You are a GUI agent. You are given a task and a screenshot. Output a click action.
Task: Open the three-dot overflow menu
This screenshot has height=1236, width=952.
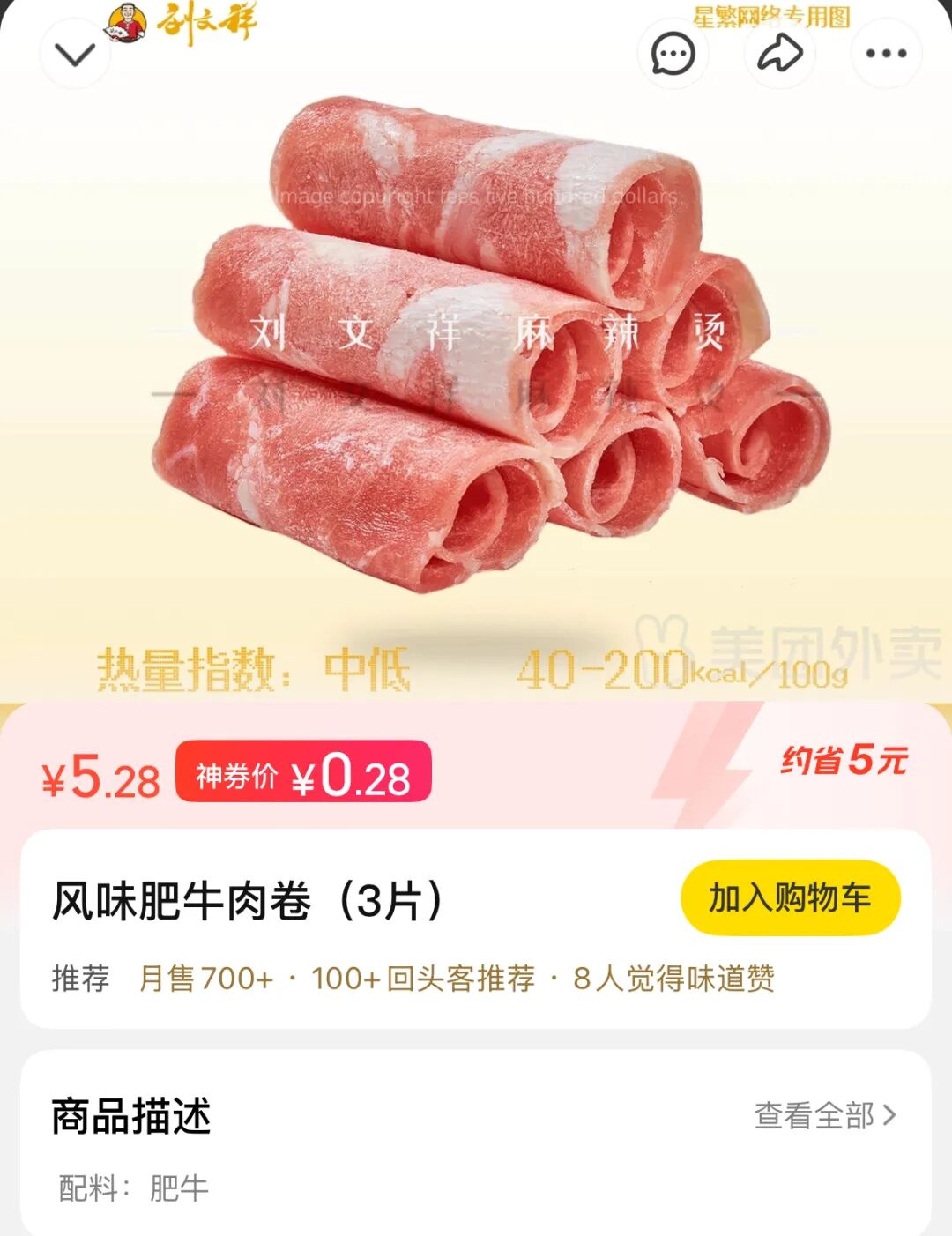(x=886, y=54)
